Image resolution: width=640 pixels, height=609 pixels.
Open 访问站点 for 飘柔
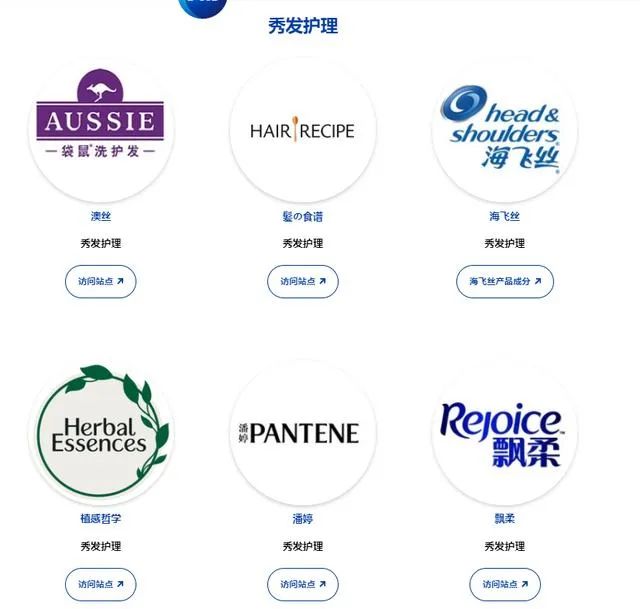(505, 584)
